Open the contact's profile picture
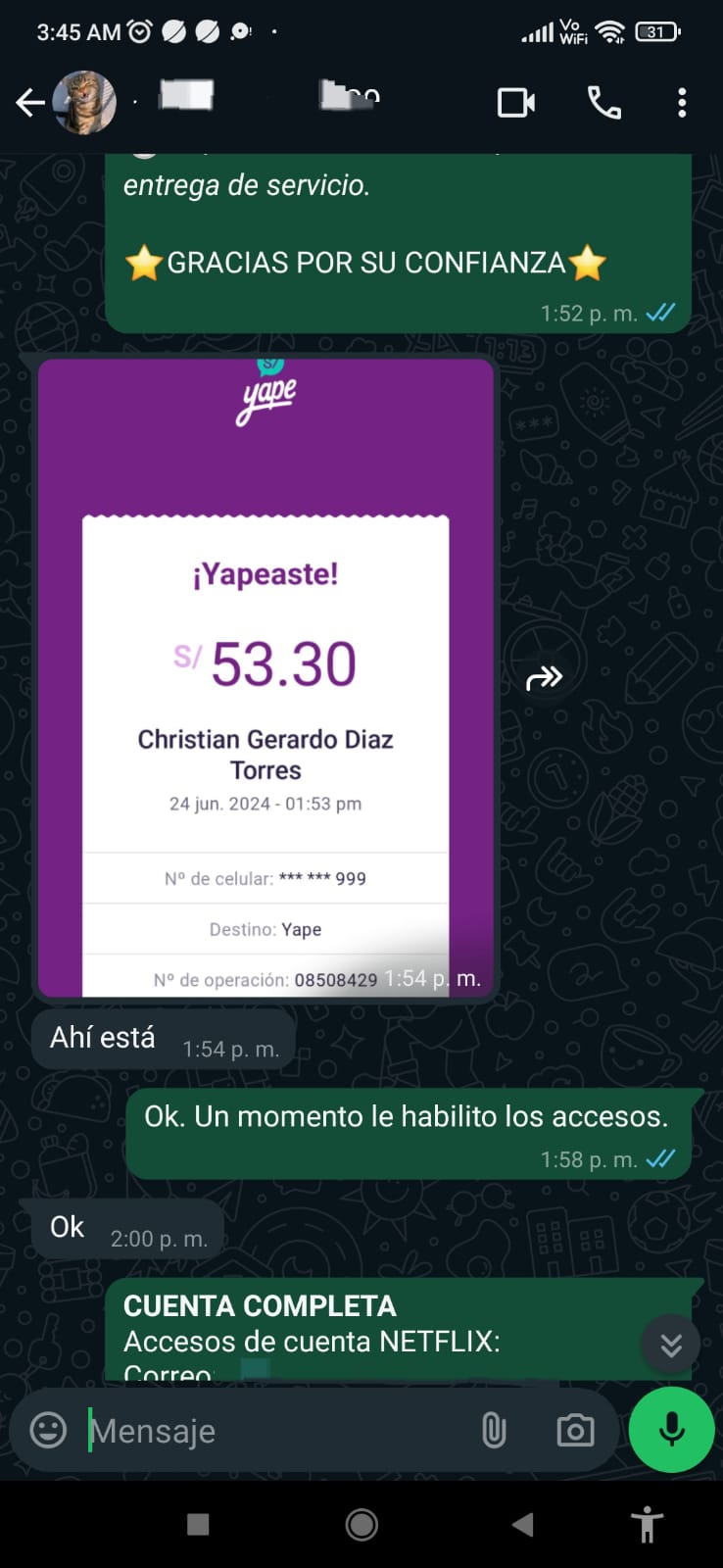Viewport: 723px width, 1568px height. click(x=84, y=102)
